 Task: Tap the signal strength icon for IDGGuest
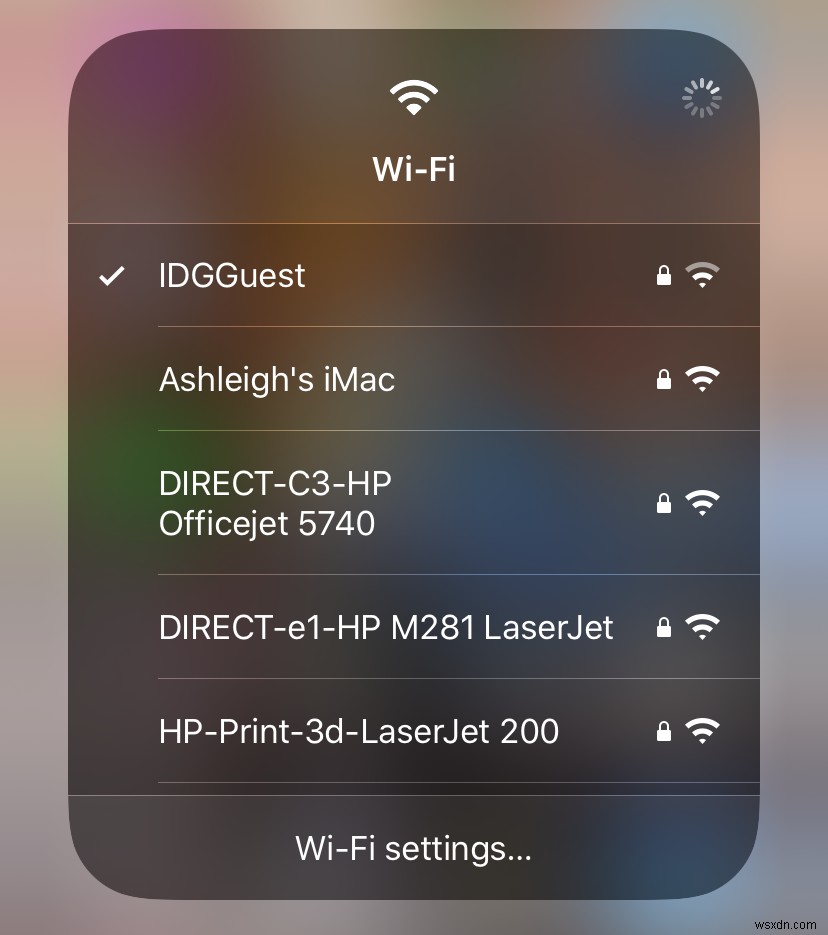coord(703,275)
